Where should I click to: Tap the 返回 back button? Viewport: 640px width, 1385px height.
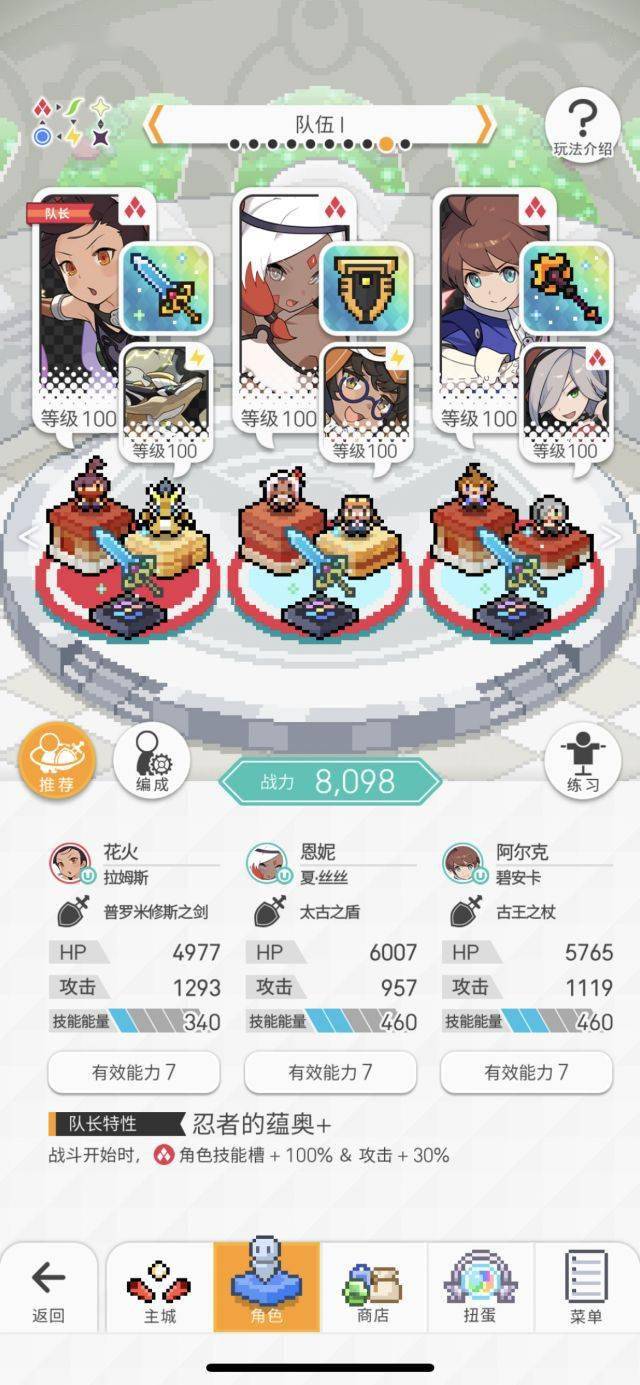(x=48, y=1290)
